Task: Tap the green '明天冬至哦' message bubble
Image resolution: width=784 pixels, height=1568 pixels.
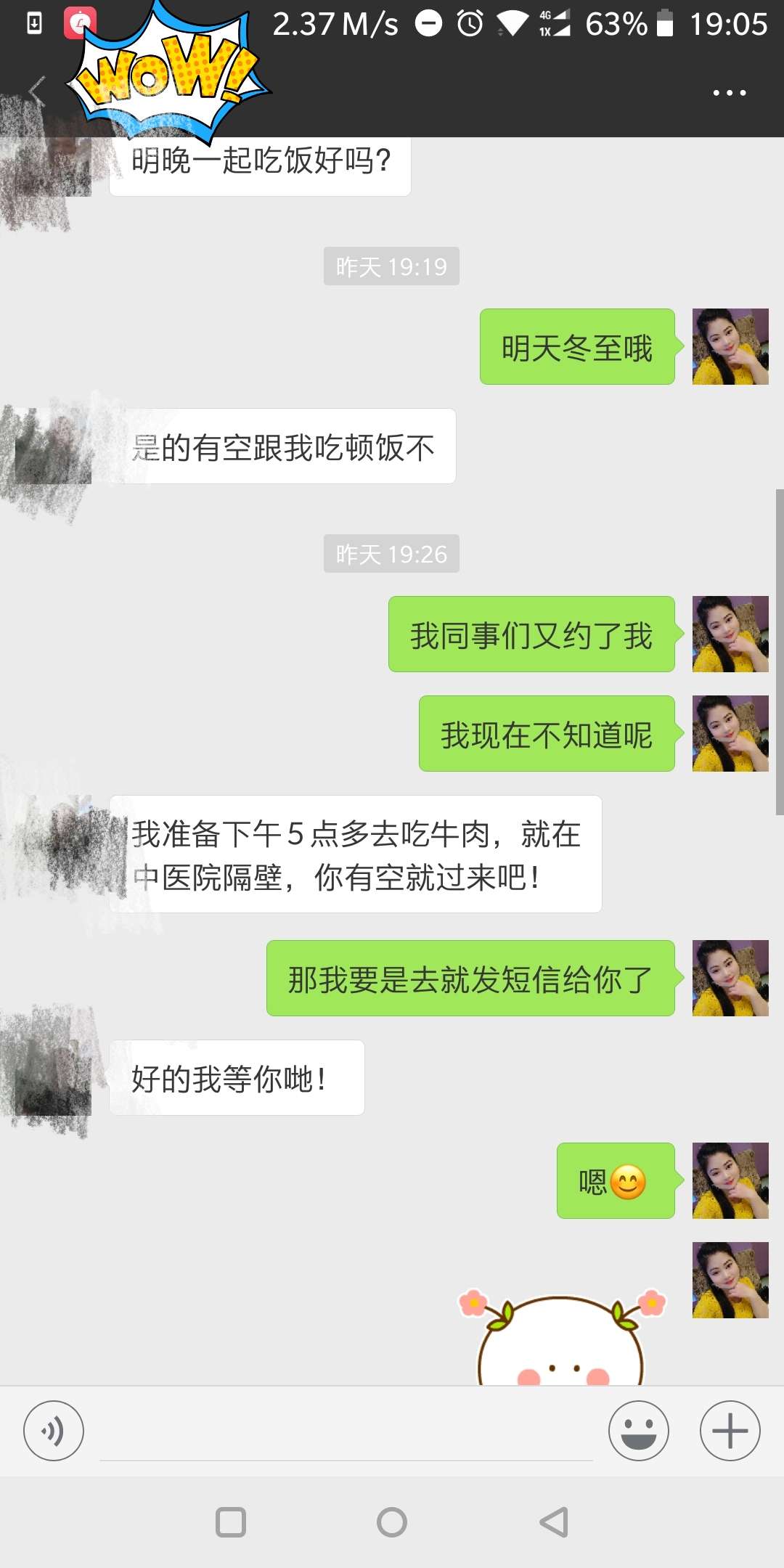Action: tap(577, 347)
